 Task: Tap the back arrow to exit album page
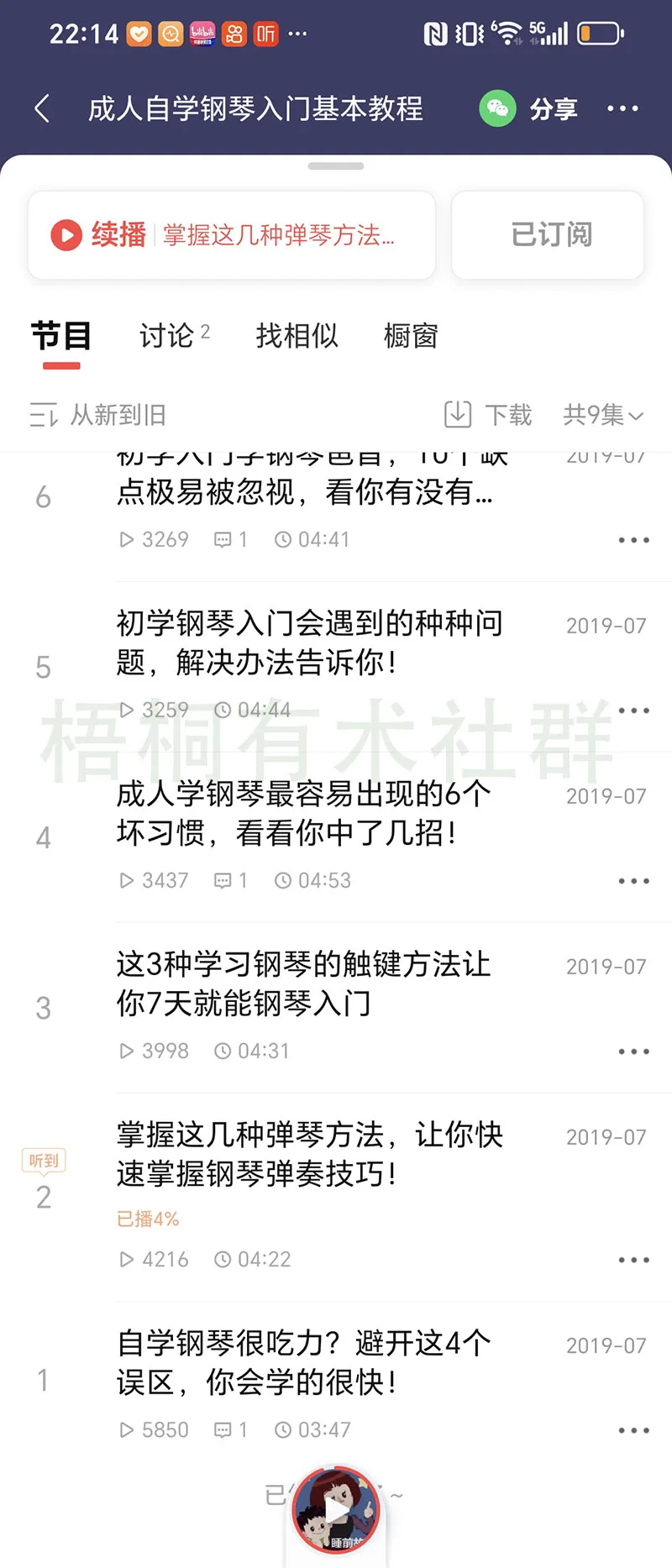[x=42, y=109]
